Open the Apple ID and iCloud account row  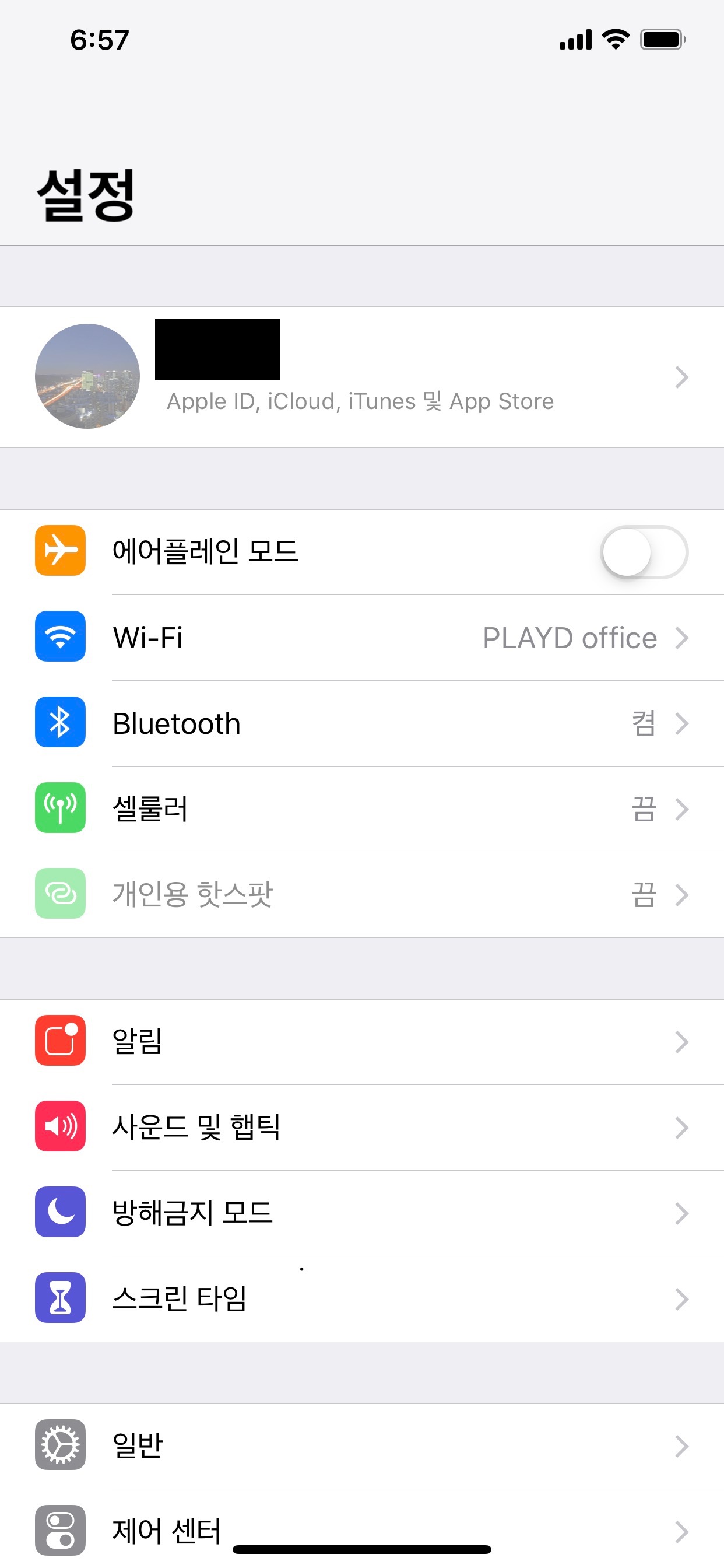click(361, 377)
